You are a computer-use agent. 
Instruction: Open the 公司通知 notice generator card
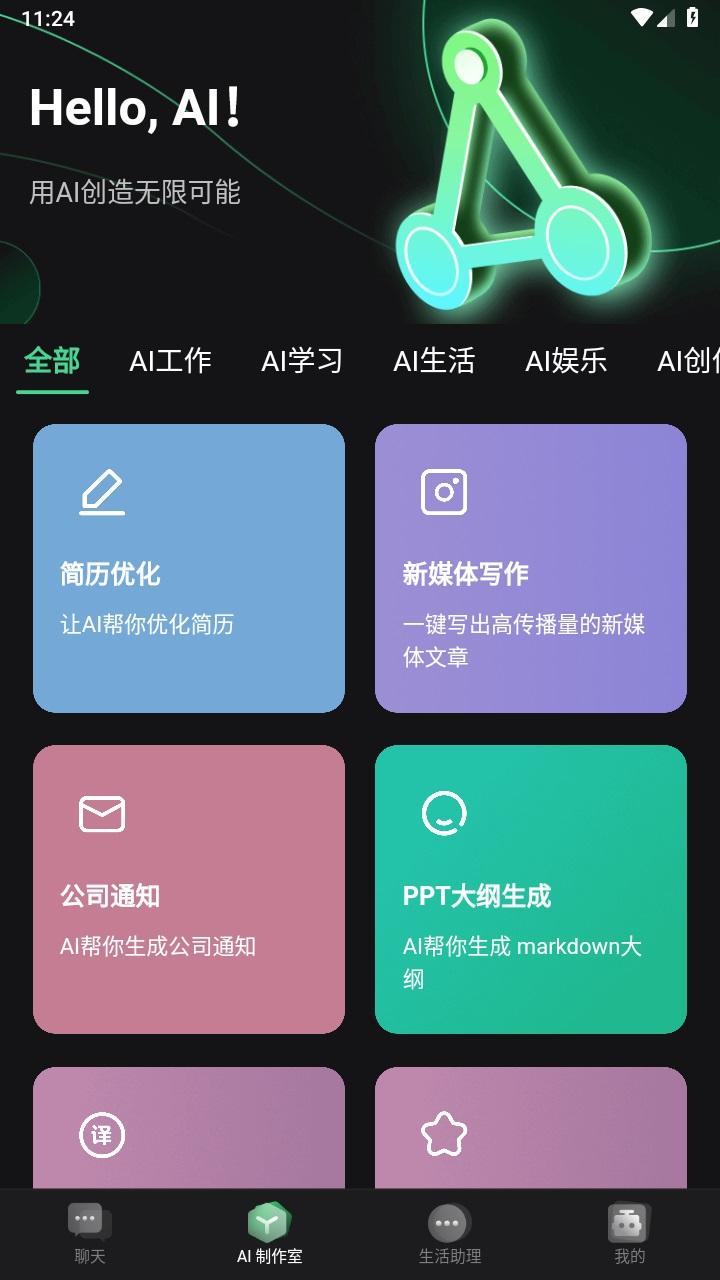pos(188,889)
